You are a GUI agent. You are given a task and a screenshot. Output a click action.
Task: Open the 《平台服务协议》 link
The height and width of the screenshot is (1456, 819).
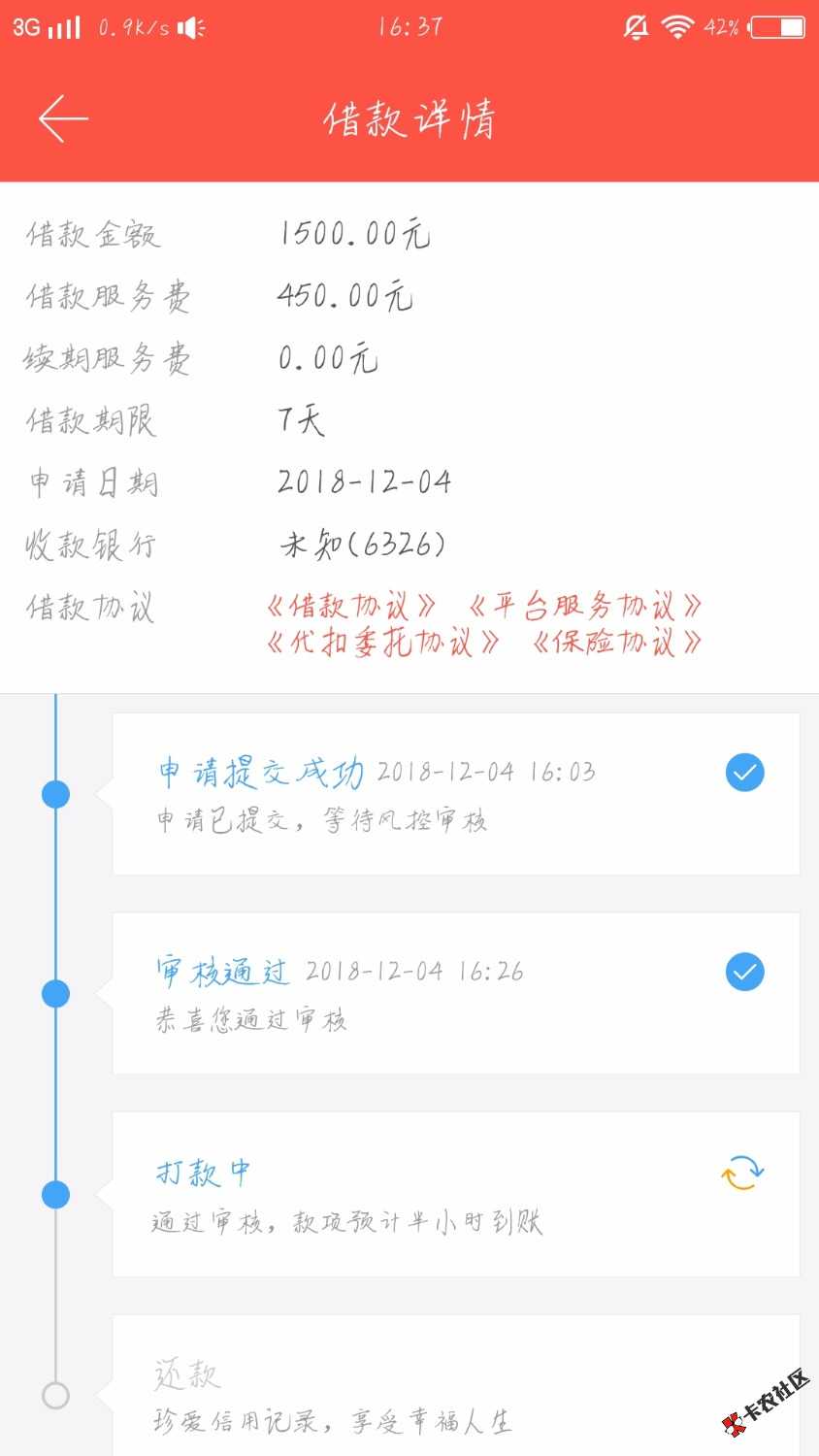pyautogui.click(x=584, y=607)
